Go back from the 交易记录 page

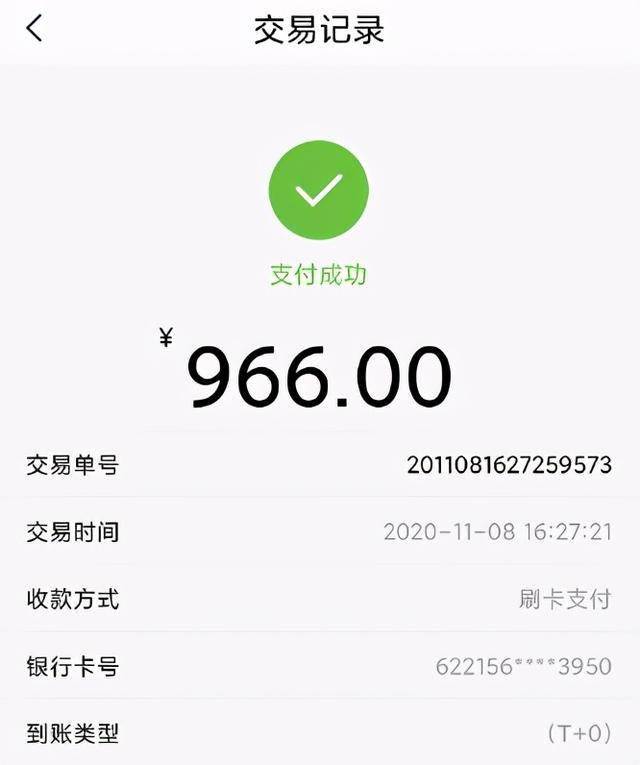(x=34, y=29)
